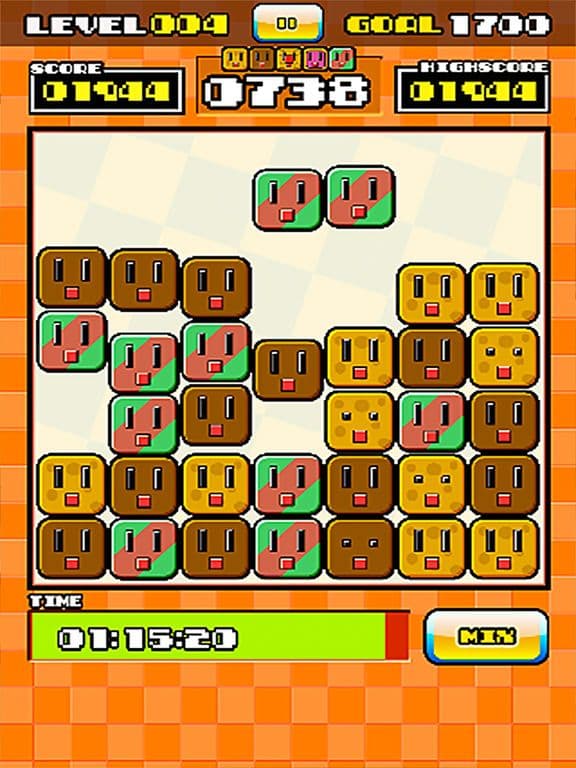576x768 pixels.
Task: Pause the game
Action: pyautogui.click(x=288, y=24)
